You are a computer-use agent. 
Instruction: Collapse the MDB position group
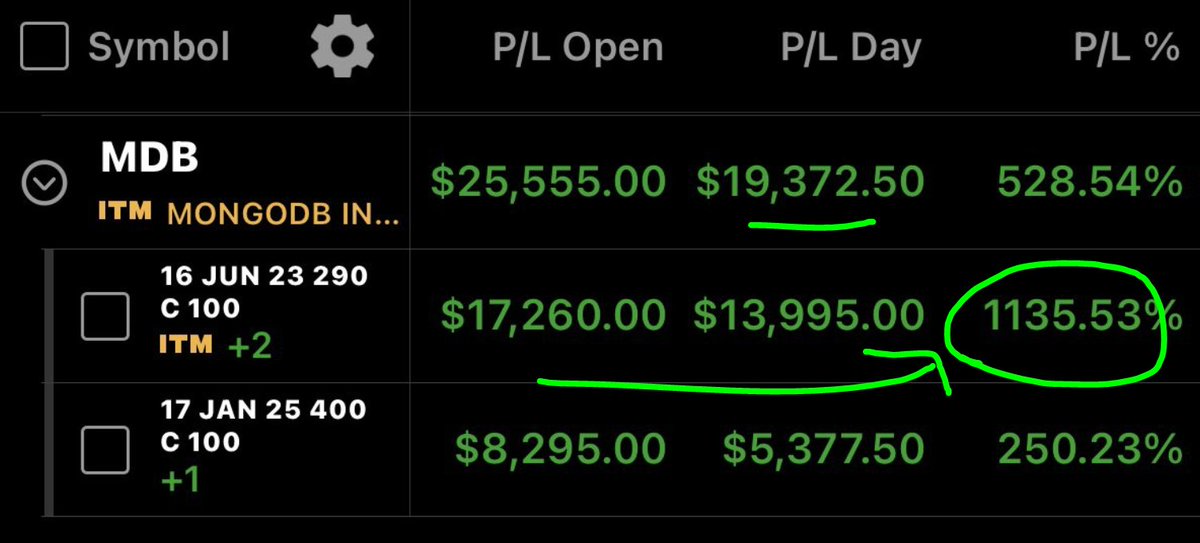pyautogui.click(x=44, y=183)
